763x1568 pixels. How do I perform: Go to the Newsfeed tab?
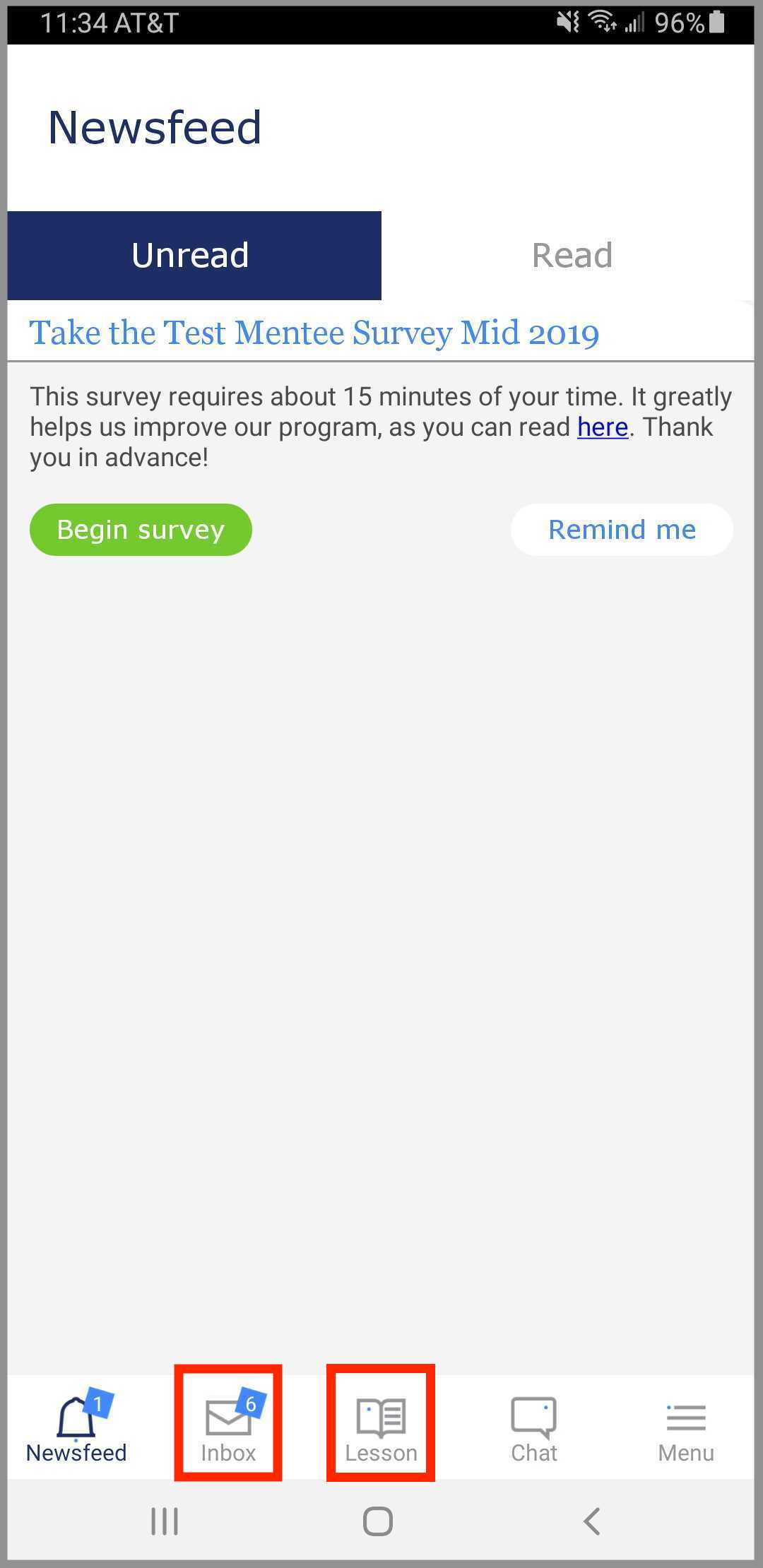pyautogui.click(x=76, y=1428)
